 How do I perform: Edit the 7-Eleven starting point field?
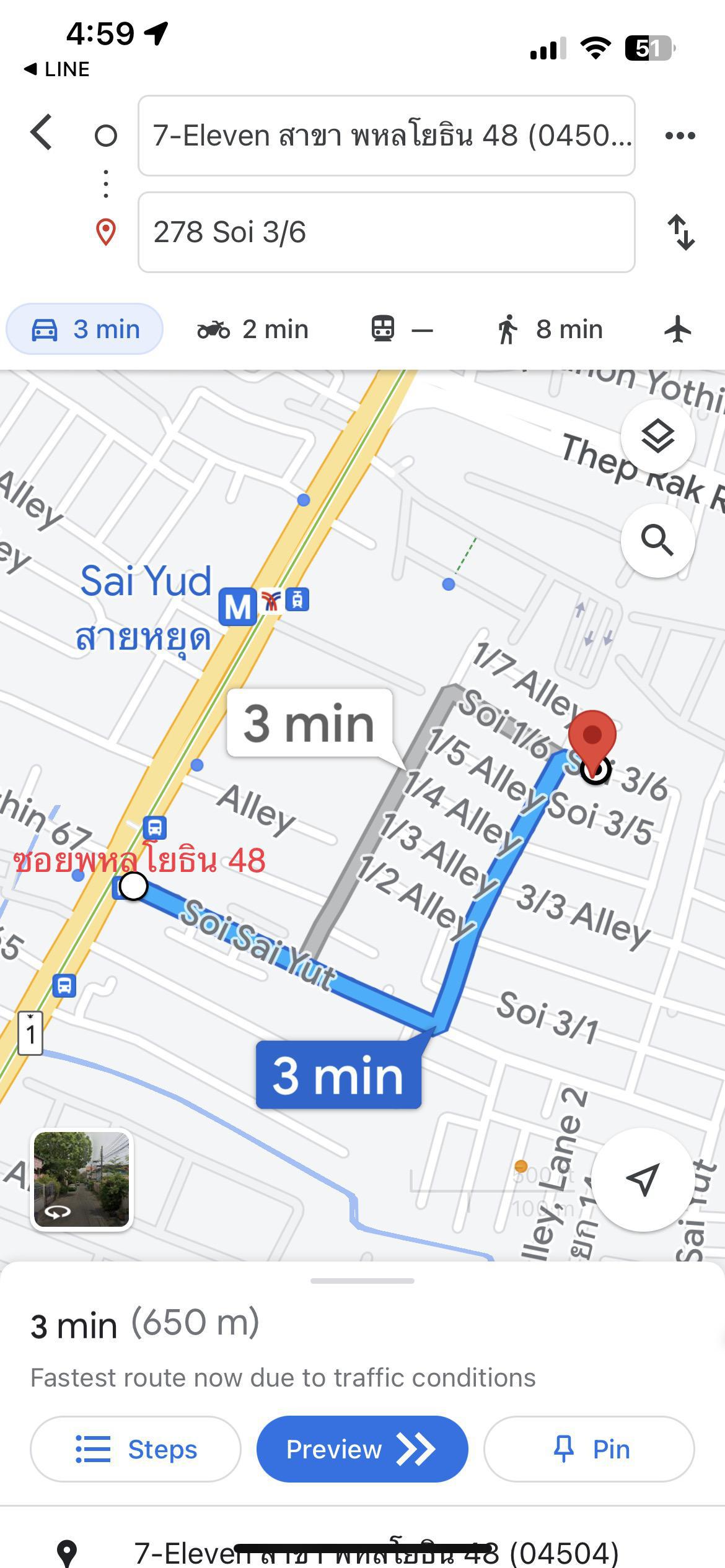pyautogui.click(x=387, y=136)
